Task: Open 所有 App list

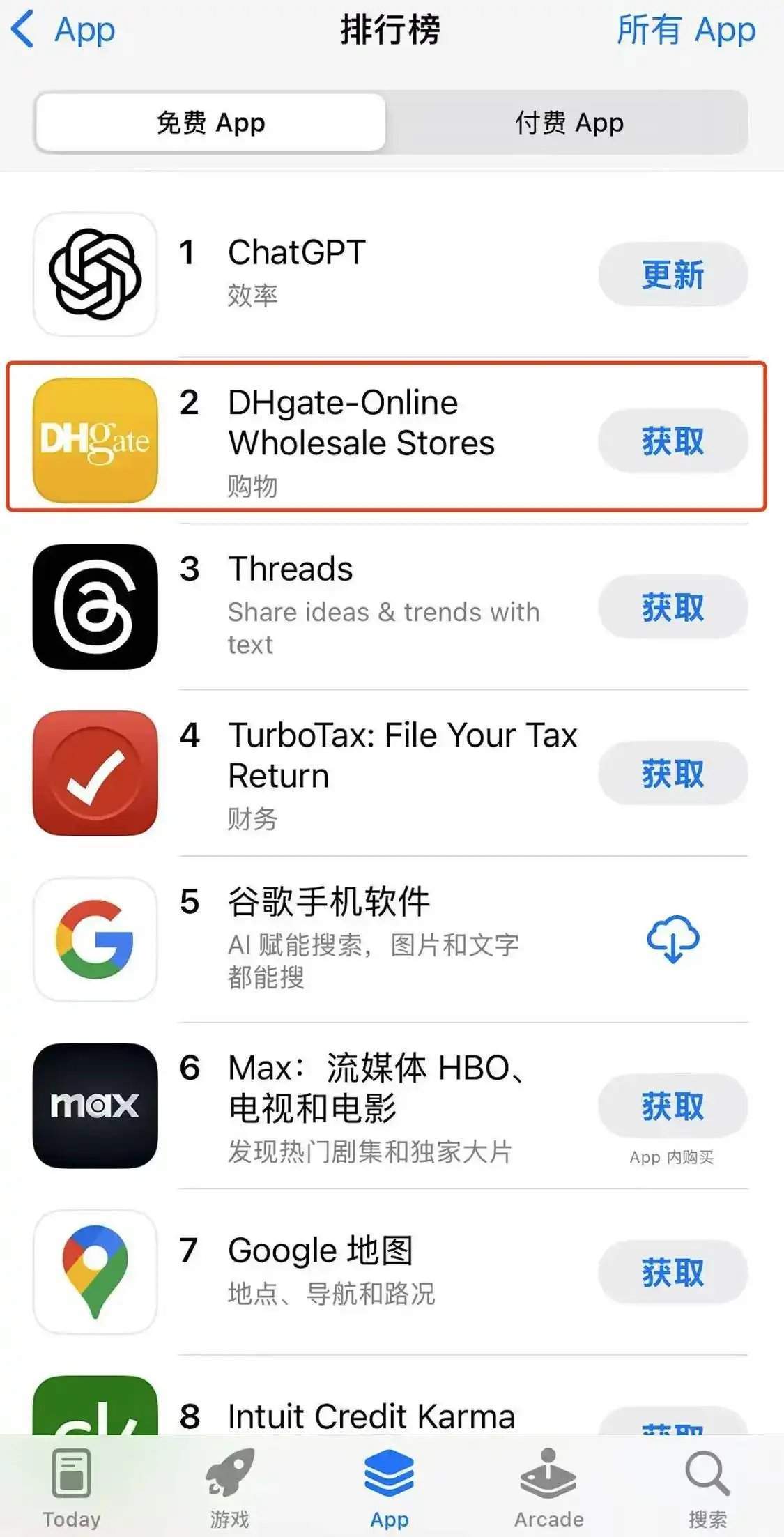Action: (x=686, y=29)
